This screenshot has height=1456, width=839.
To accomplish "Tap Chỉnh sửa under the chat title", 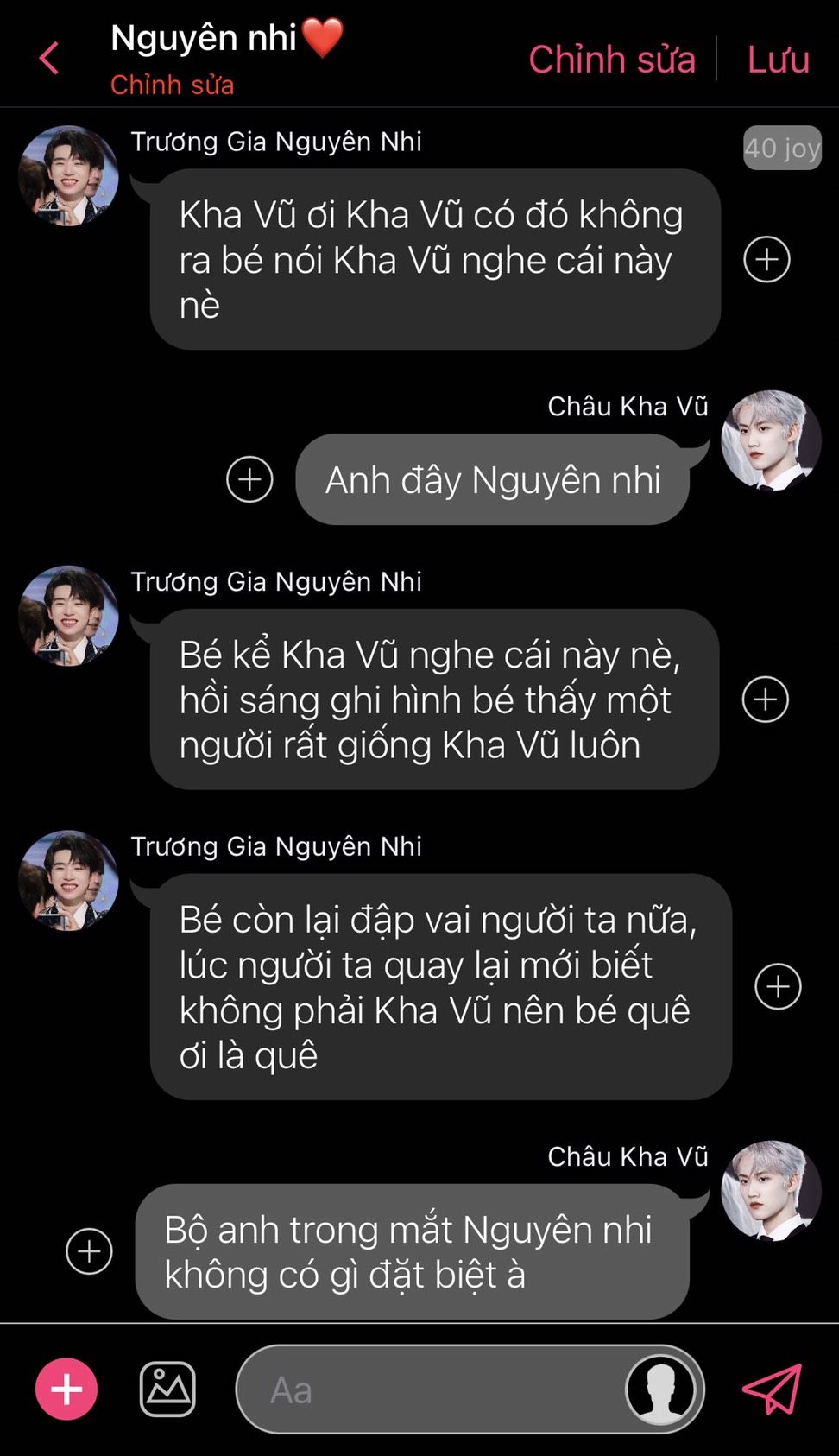I will pyautogui.click(x=172, y=85).
